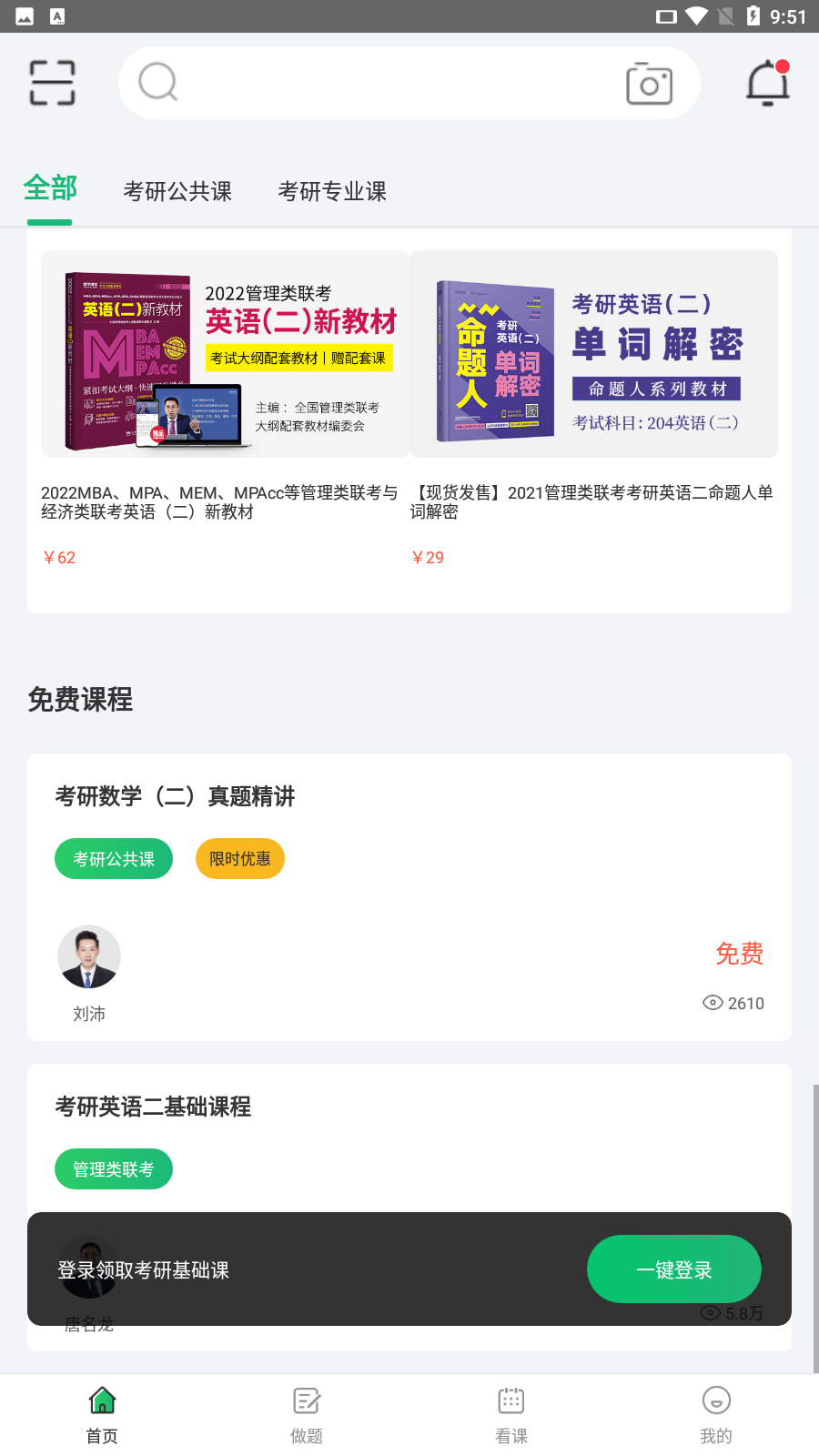Open notifications via the bell icon
This screenshot has width=819, height=1456.
click(767, 82)
